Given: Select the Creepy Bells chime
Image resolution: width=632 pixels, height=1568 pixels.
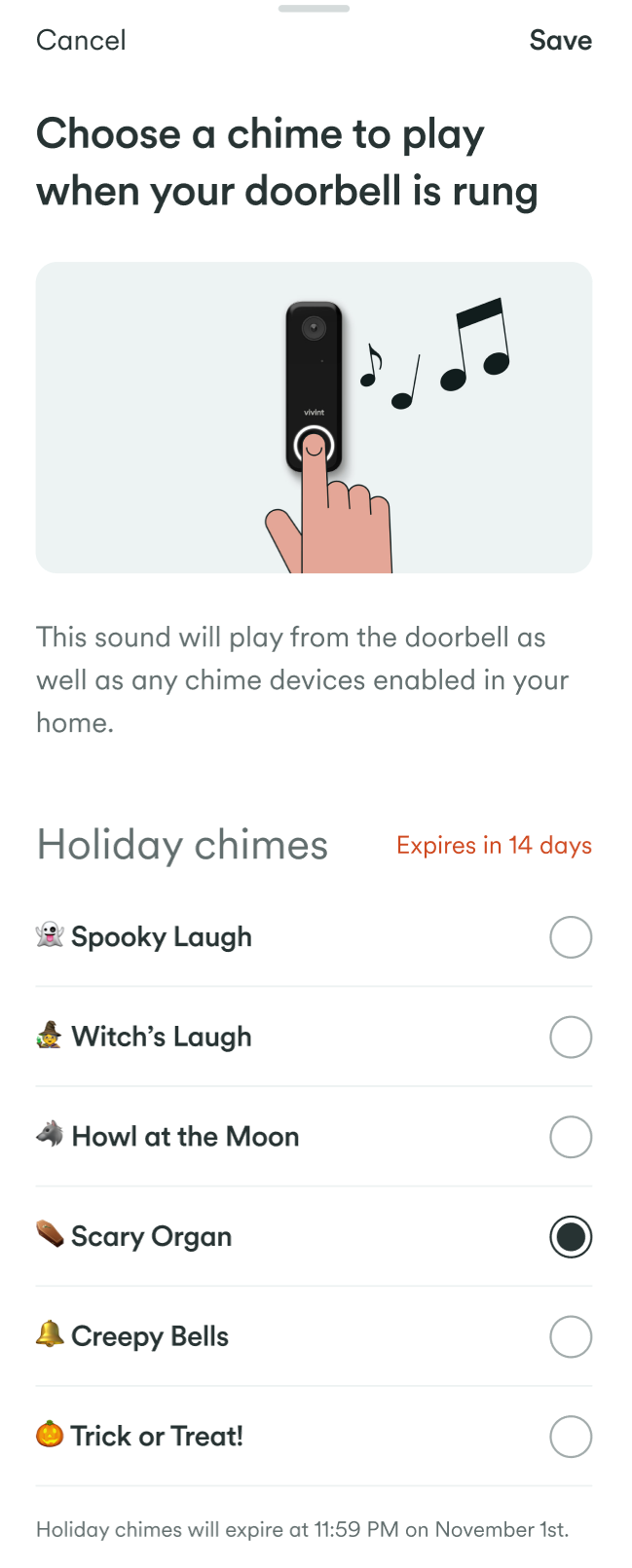Looking at the screenshot, I should [571, 1336].
